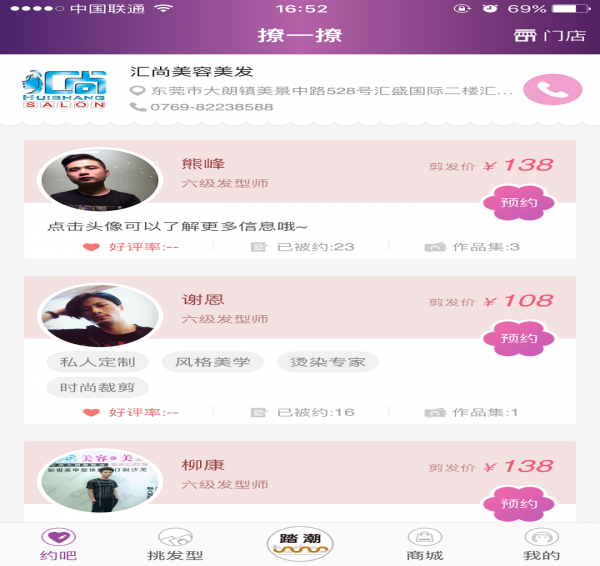Open the 踏潮 center tab
600x566 pixels.
pyautogui.click(x=299, y=543)
